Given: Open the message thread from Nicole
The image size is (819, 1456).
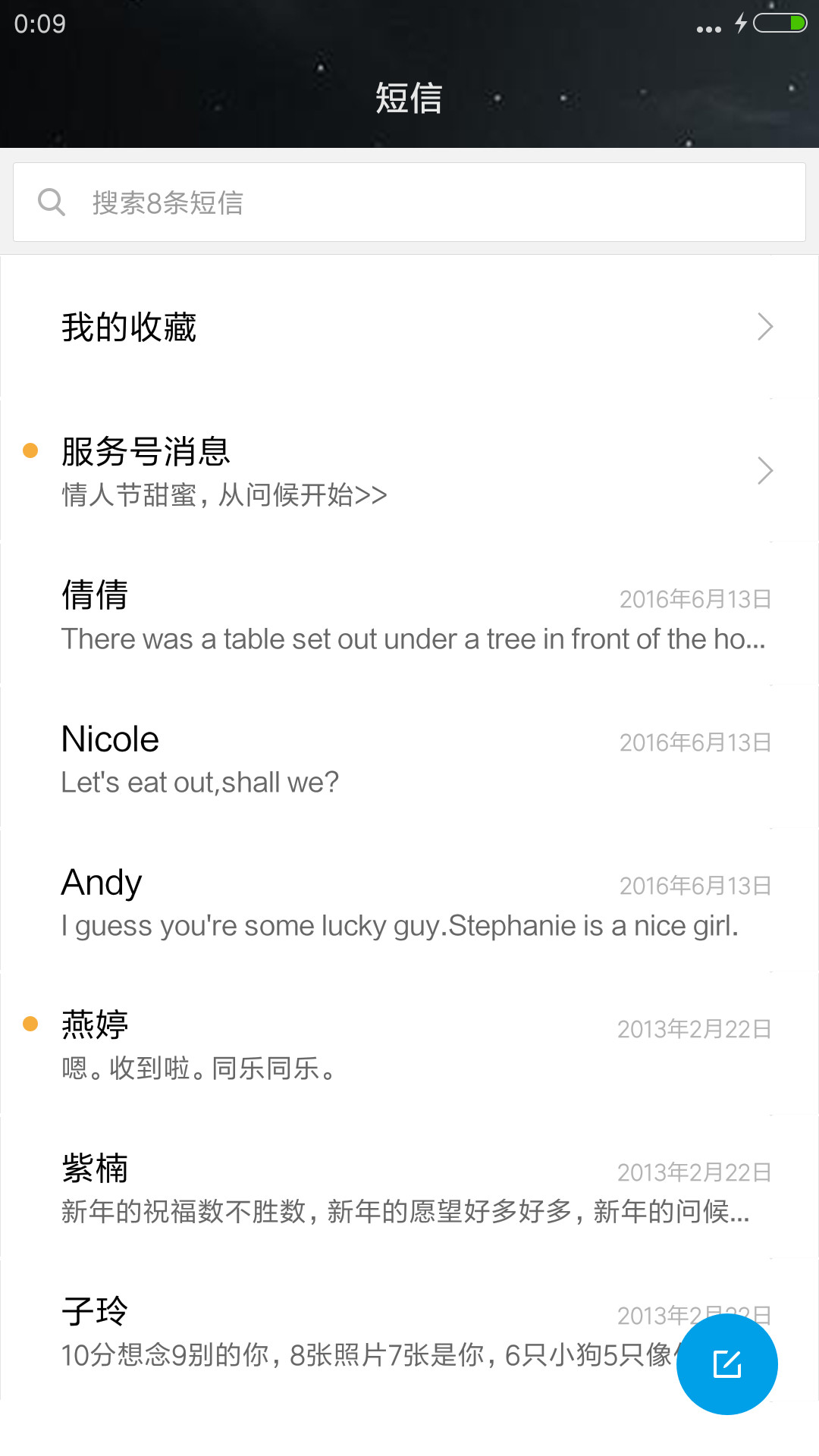Looking at the screenshot, I should [x=409, y=758].
